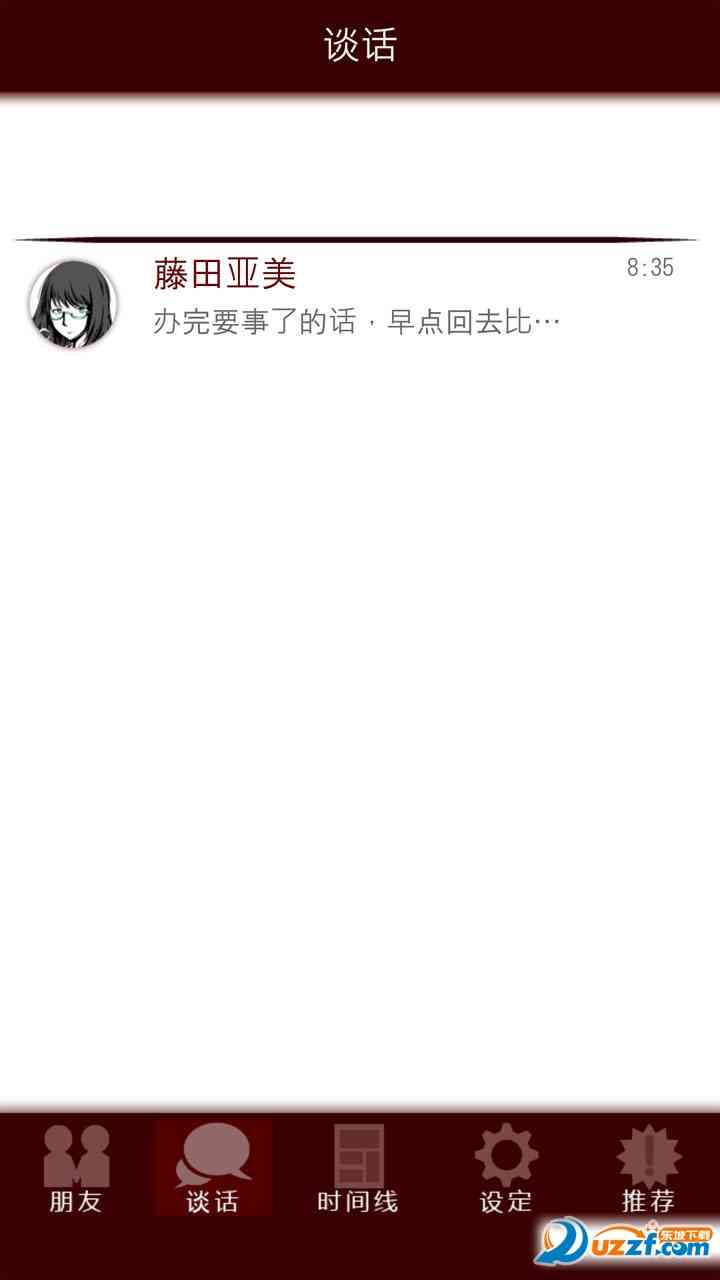Select the 谈话 tab

pyautogui.click(x=213, y=1168)
